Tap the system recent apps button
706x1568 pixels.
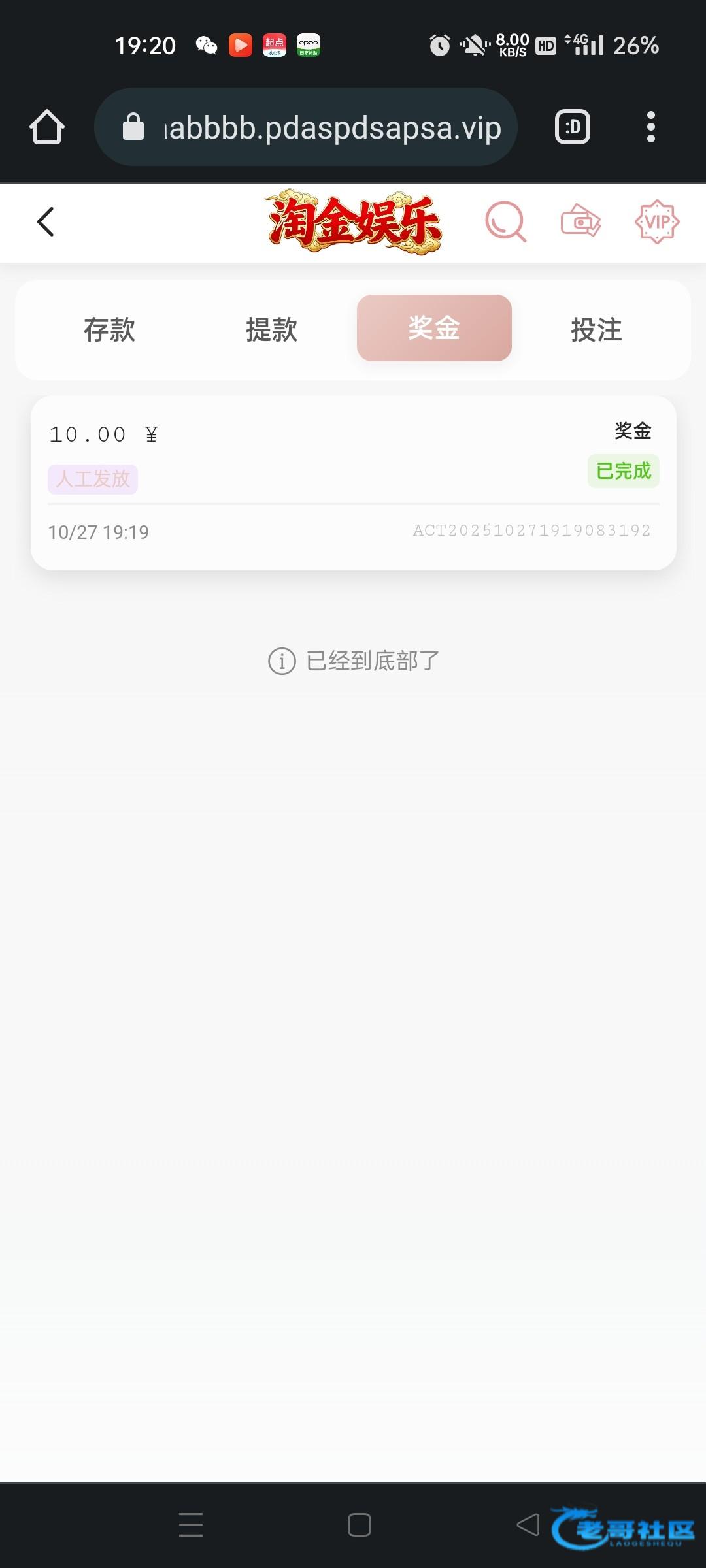tap(191, 1525)
